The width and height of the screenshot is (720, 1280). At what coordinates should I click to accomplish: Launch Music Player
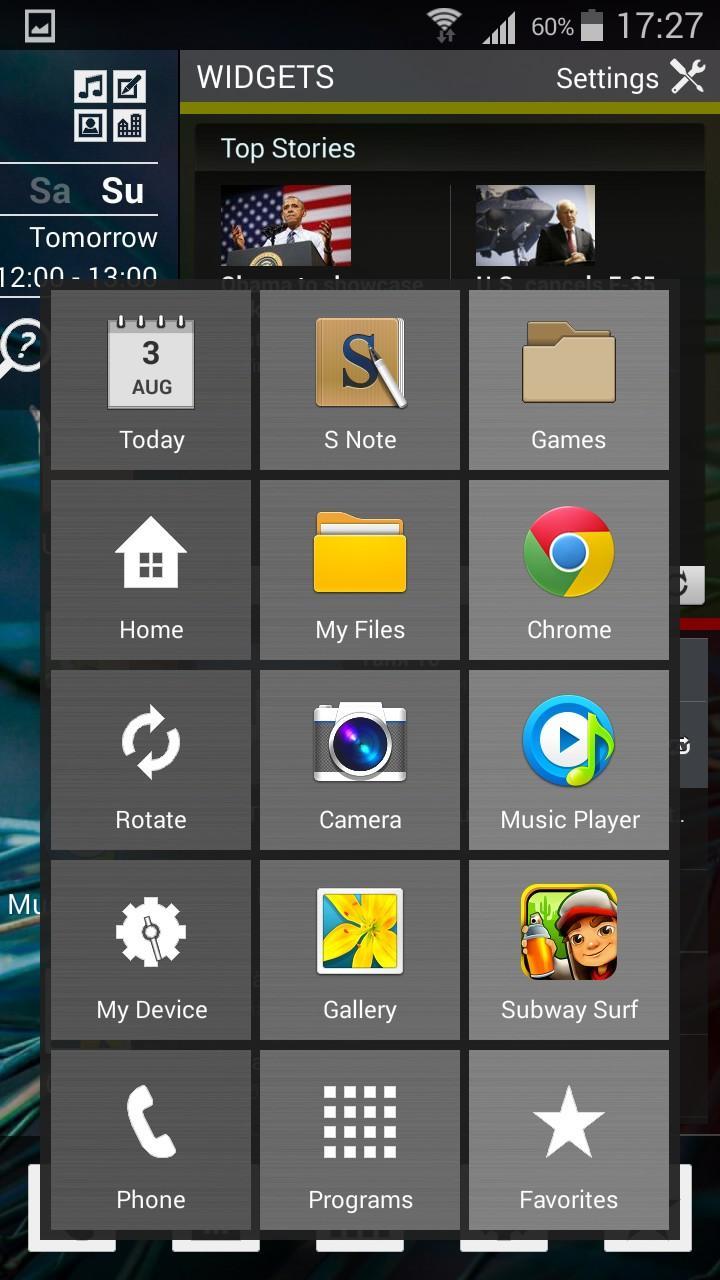[568, 760]
